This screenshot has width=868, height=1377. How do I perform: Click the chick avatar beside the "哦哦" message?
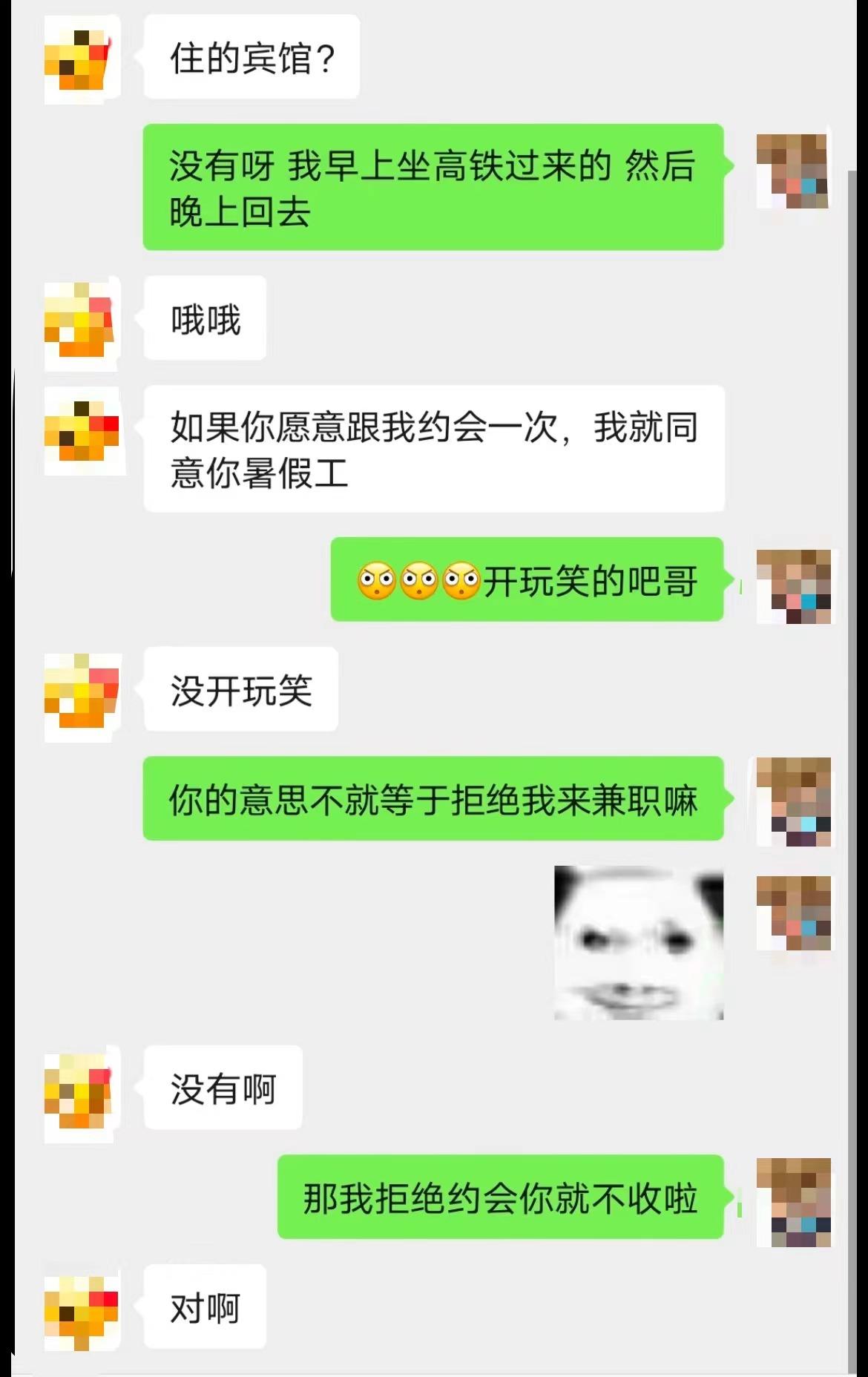click(82, 319)
